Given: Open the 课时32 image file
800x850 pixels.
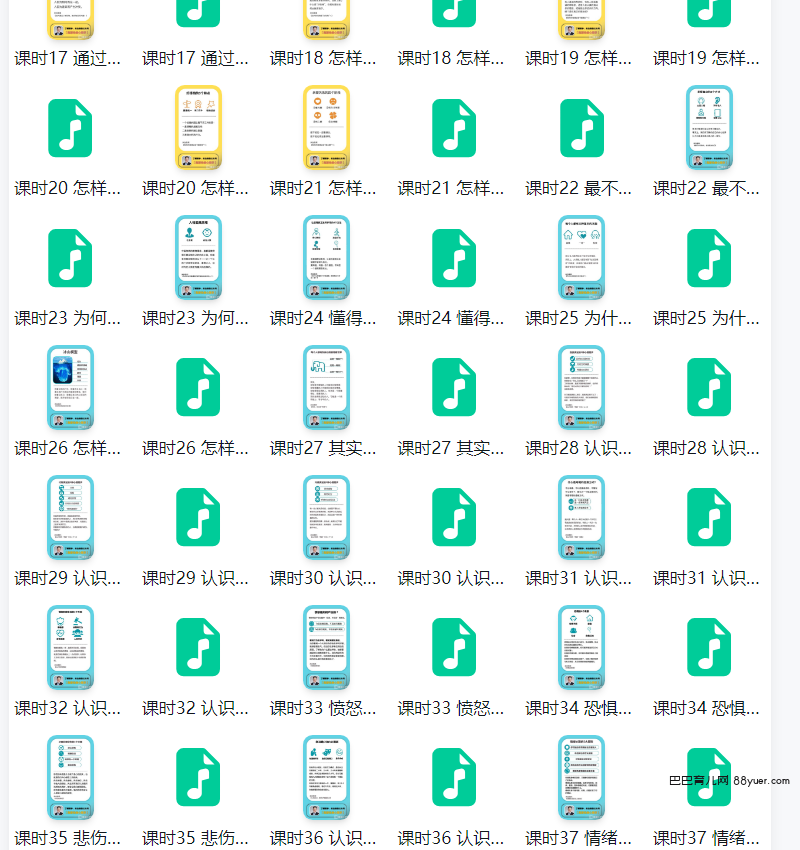Looking at the screenshot, I should coord(70,648).
